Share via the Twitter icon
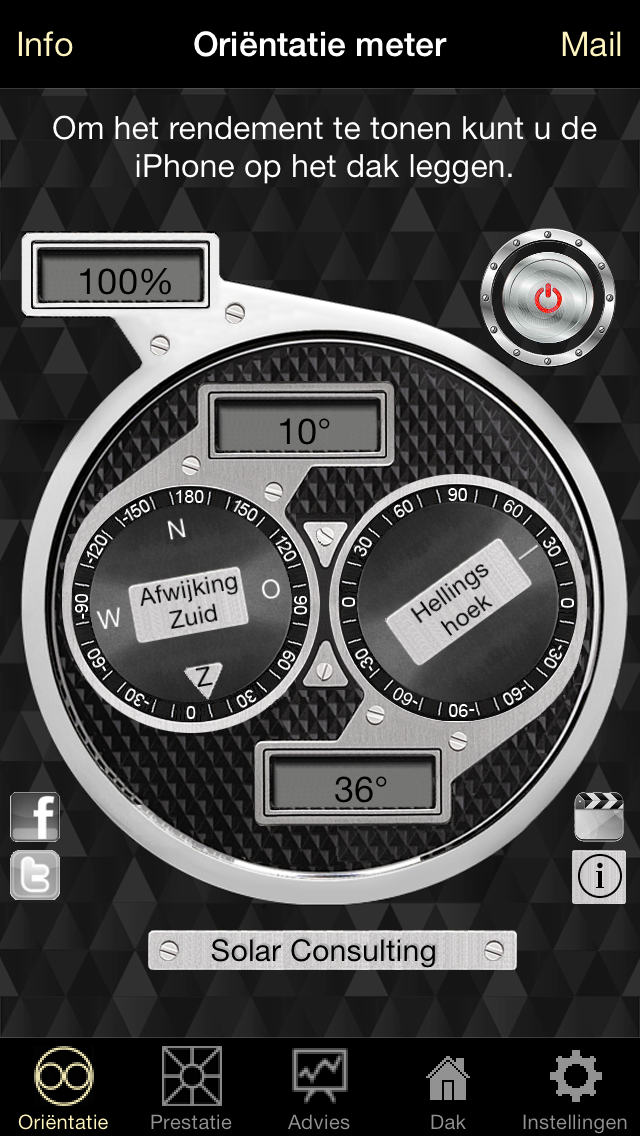 pos(35,875)
